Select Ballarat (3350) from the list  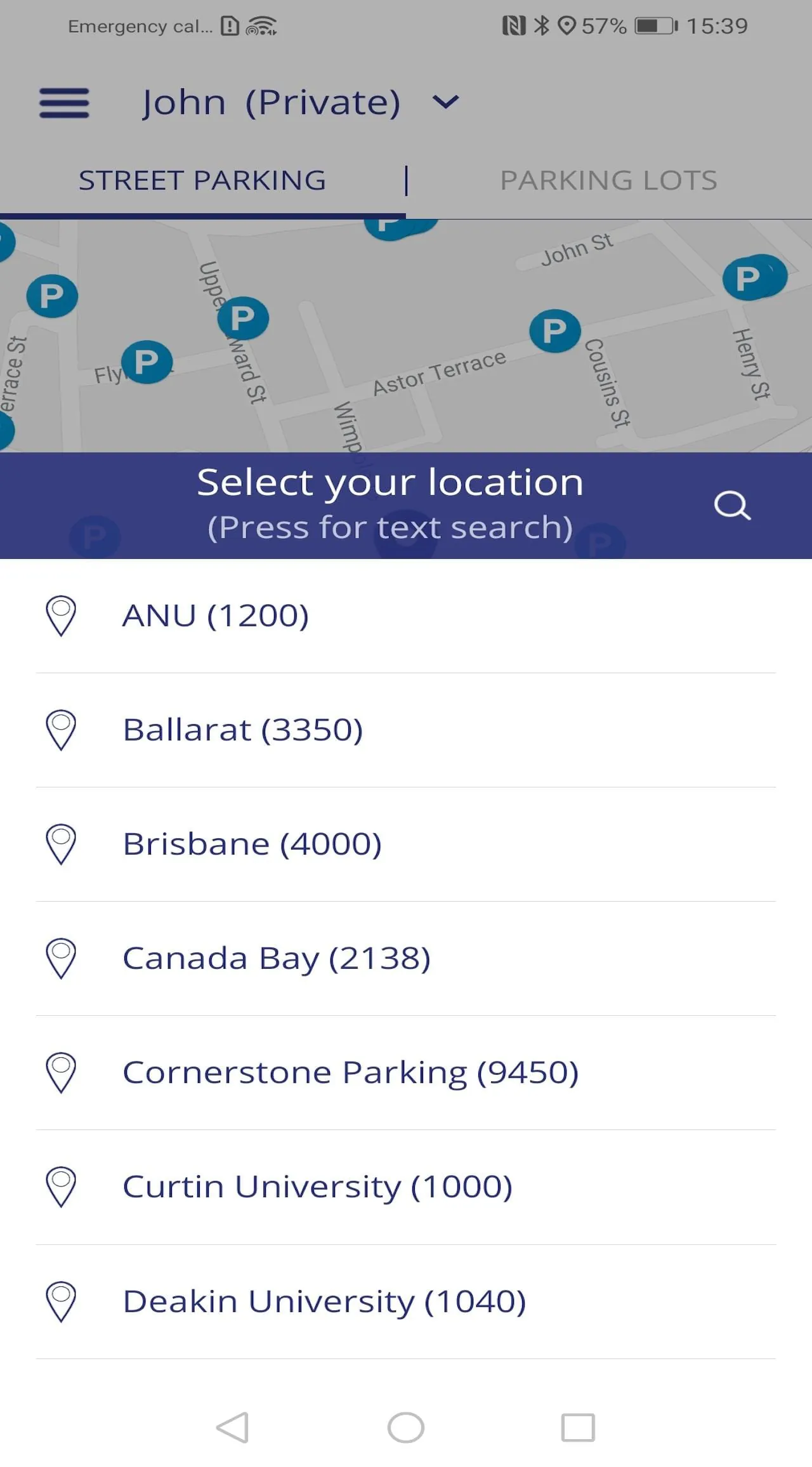(x=243, y=730)
